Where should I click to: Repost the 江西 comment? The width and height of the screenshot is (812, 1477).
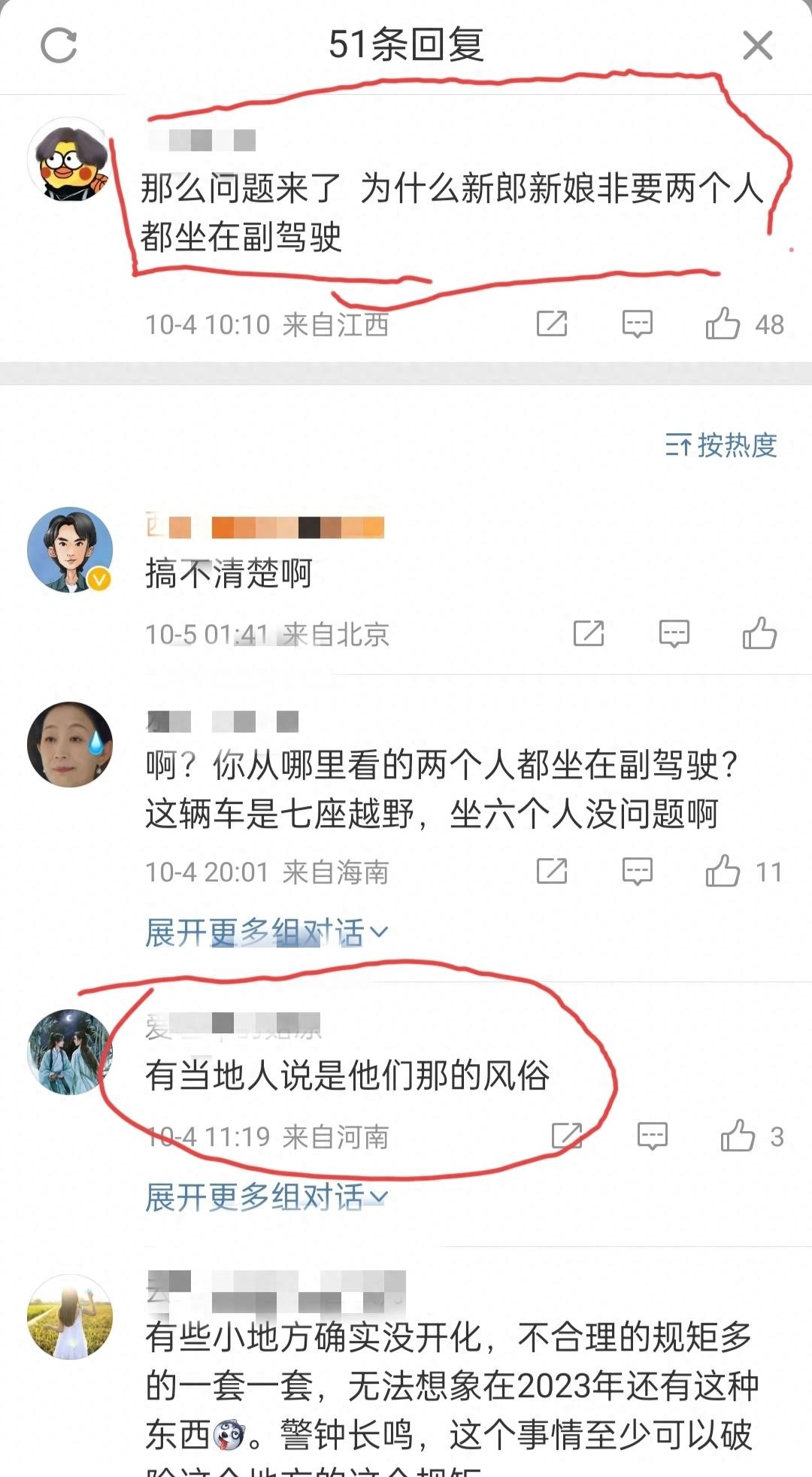point(552,324)
